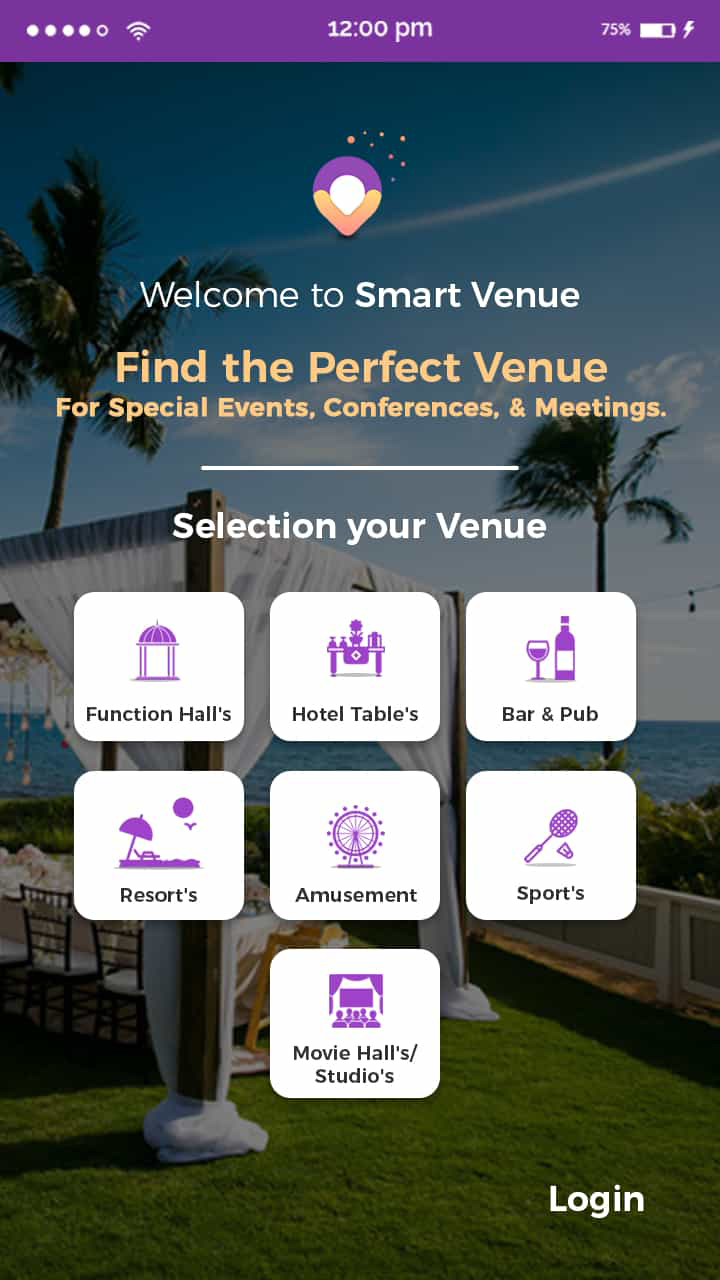Screen dimensions: 720x1280
Task: Tap the clock showing 12:00 pm
Action: (382, 29)
